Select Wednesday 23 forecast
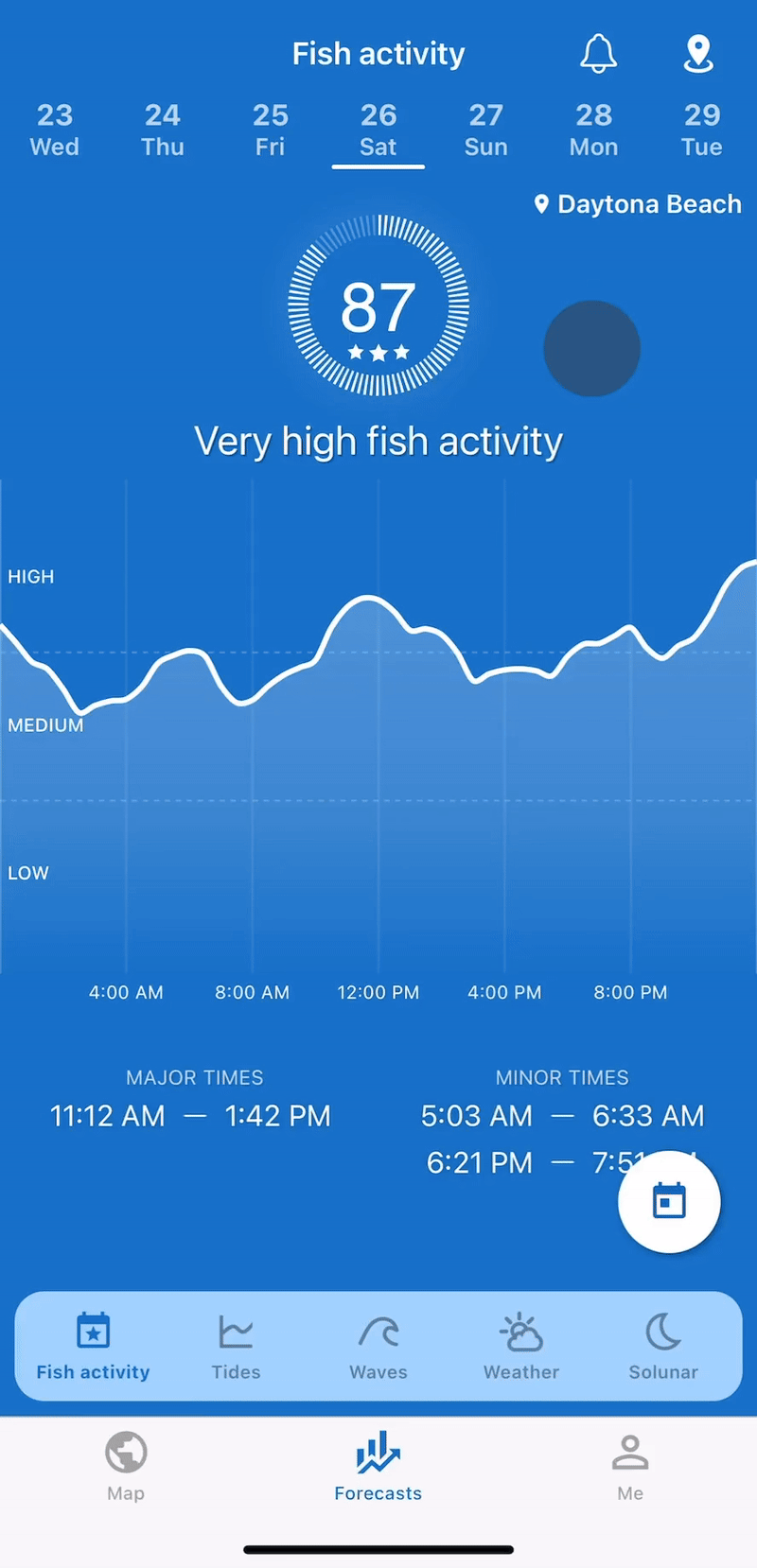The height and width of the screenshot is (1568, 757). pos(55,131)
